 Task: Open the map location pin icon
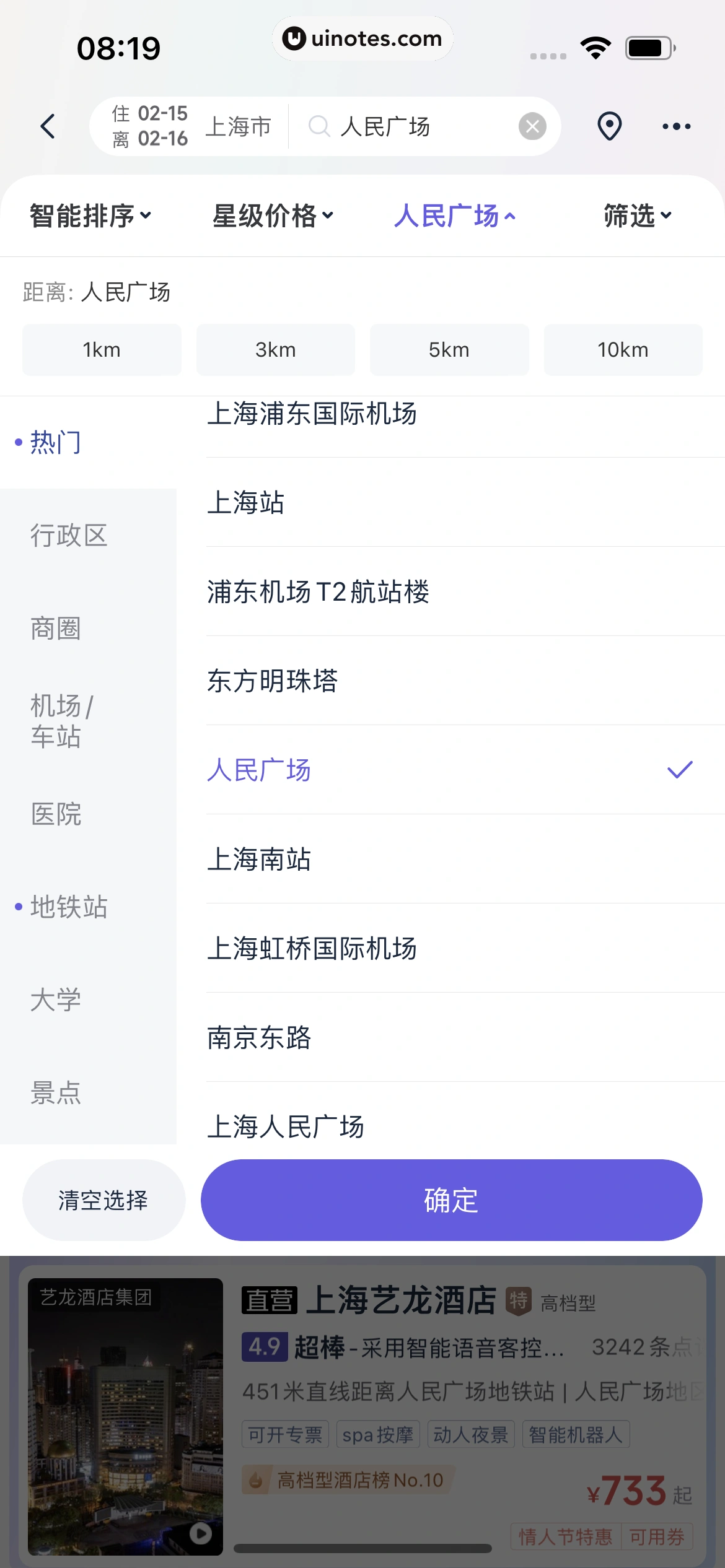609,126
